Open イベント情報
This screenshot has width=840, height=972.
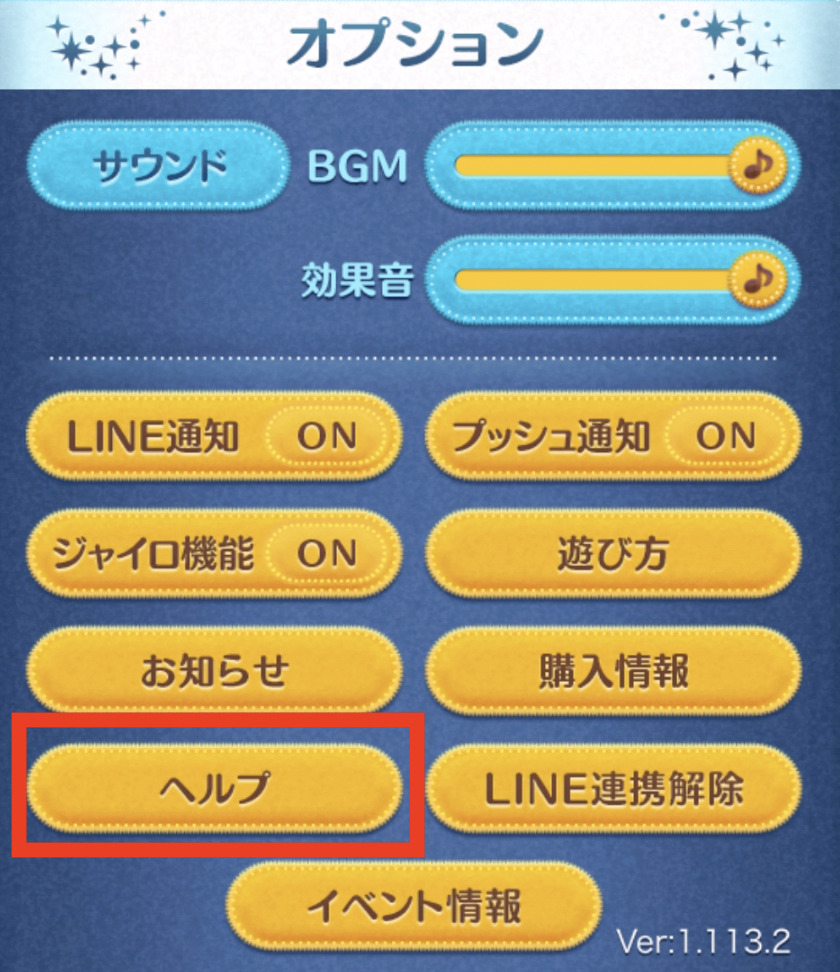(x=413, y=906)
